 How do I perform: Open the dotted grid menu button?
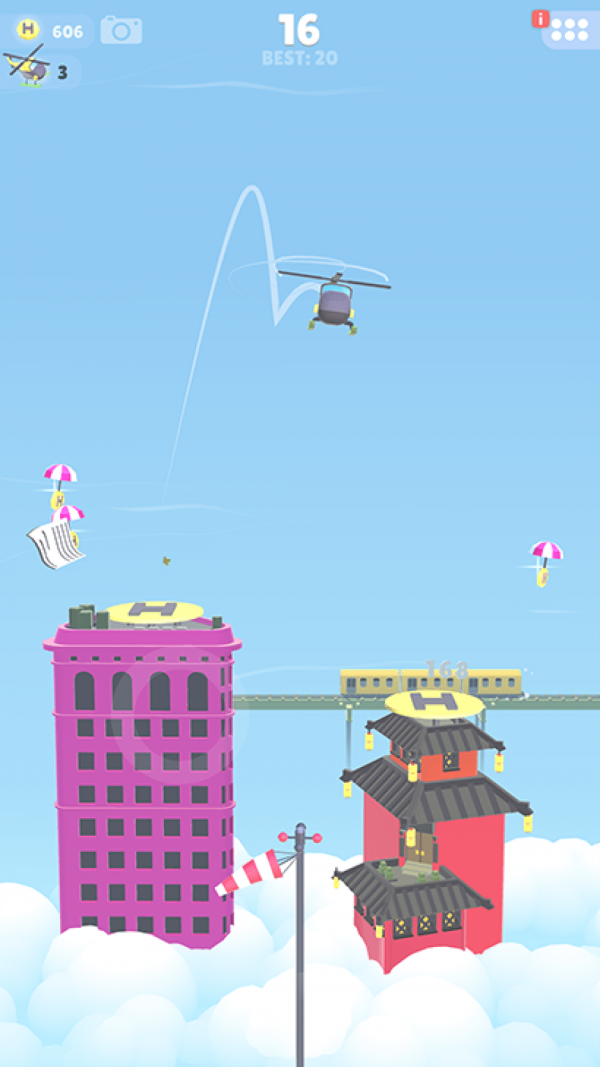[x=569, y=30]
